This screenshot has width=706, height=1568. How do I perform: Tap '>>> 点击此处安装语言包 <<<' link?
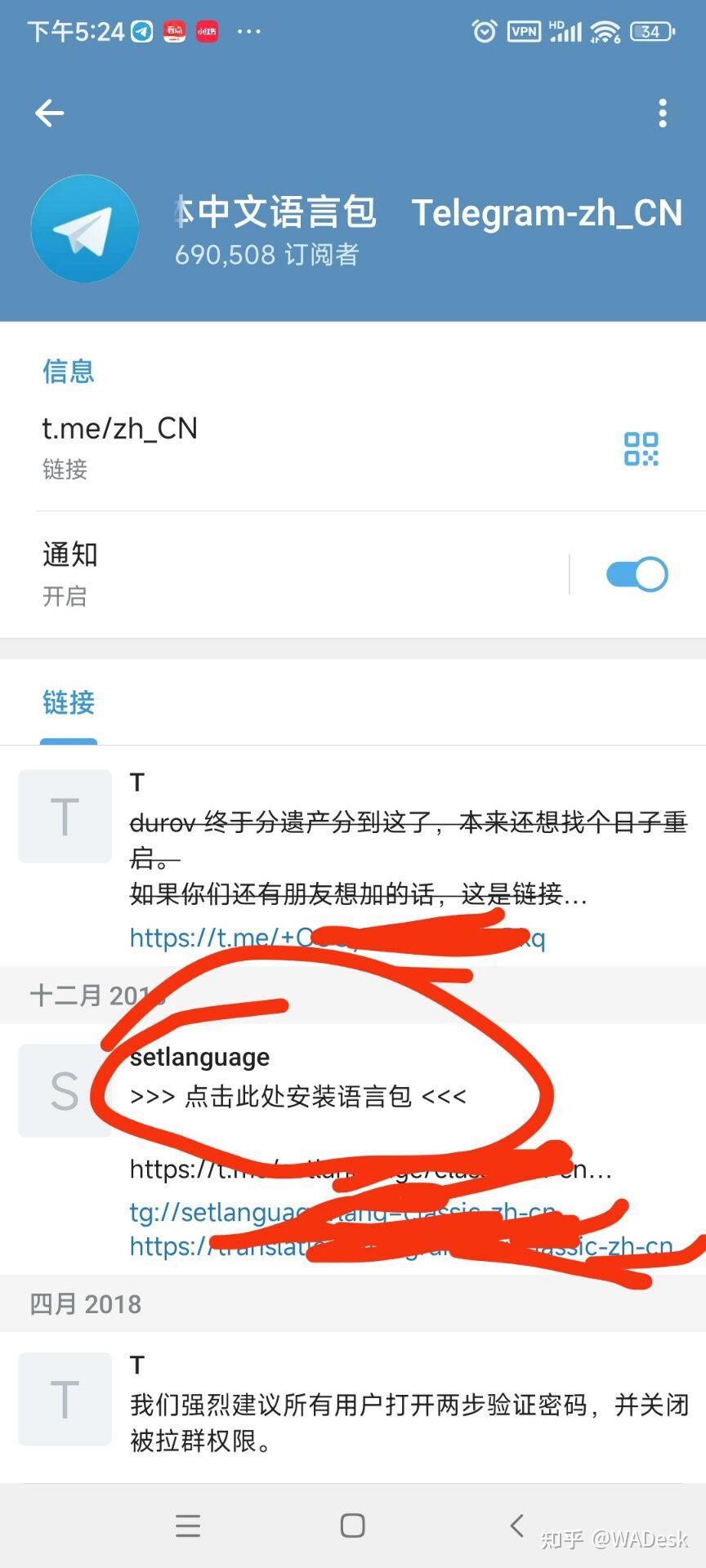point(298,1097)
